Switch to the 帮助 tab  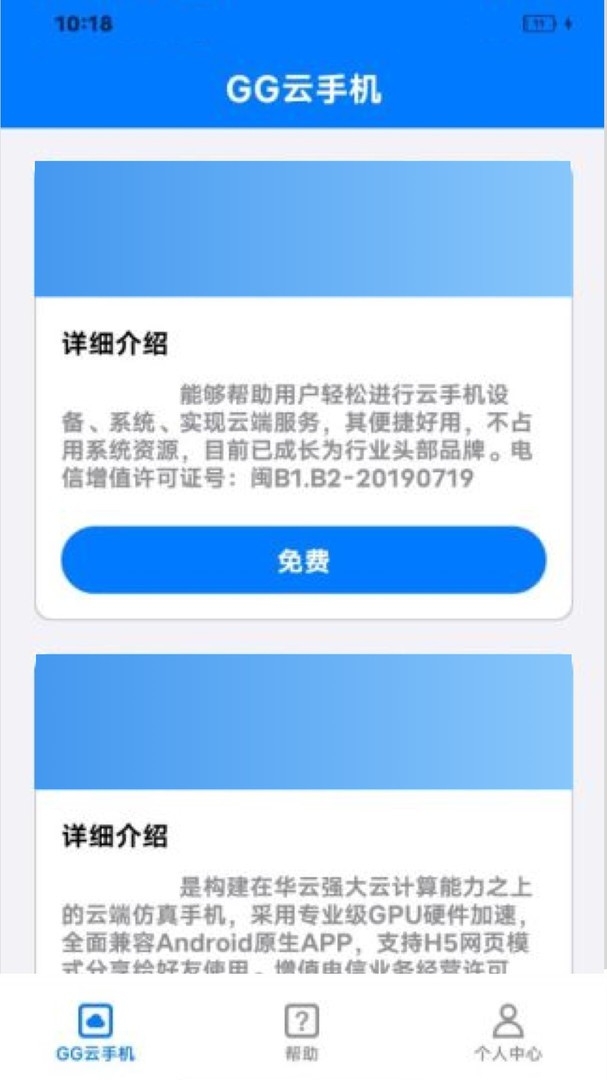pos(302,1032)
